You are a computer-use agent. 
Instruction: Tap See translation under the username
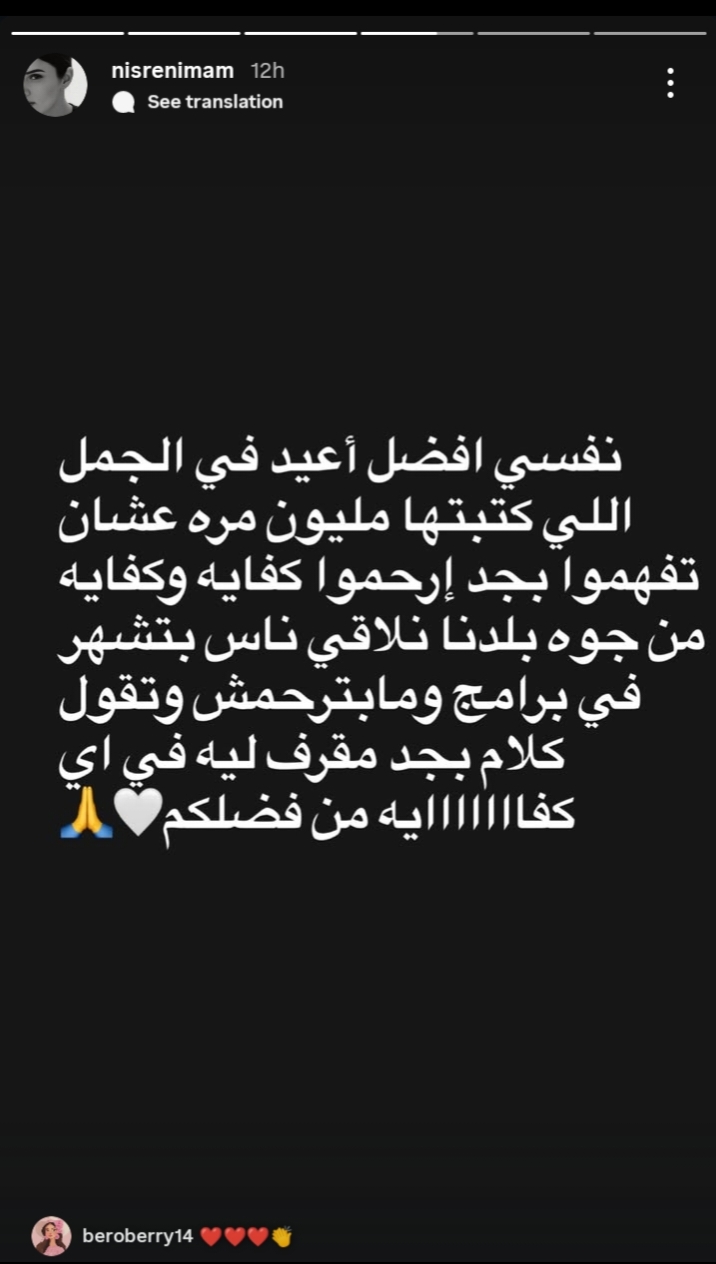[214, 102]
